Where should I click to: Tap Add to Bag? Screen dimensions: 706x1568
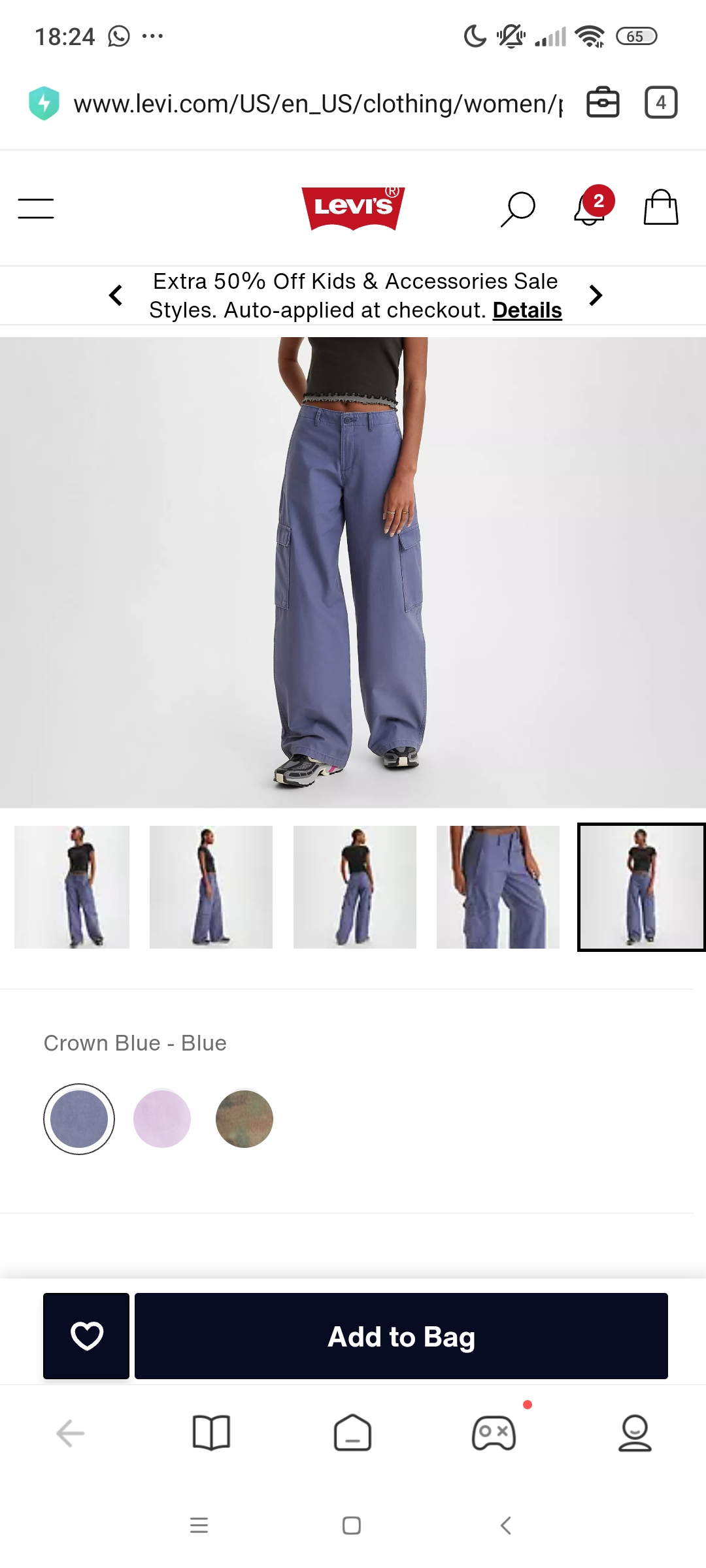tap(401, 1335)
